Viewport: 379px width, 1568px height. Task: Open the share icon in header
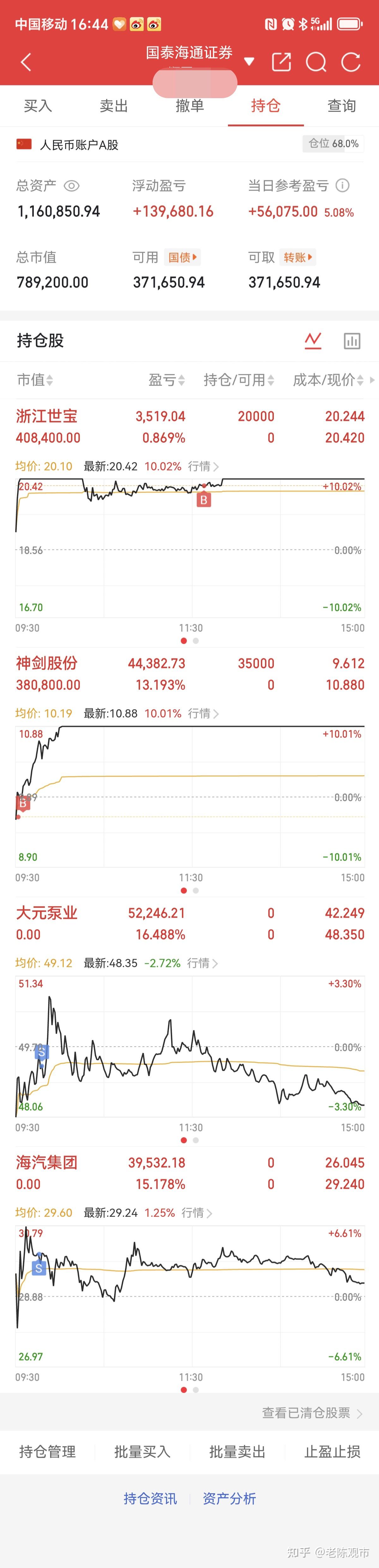(x=281, y=62)
